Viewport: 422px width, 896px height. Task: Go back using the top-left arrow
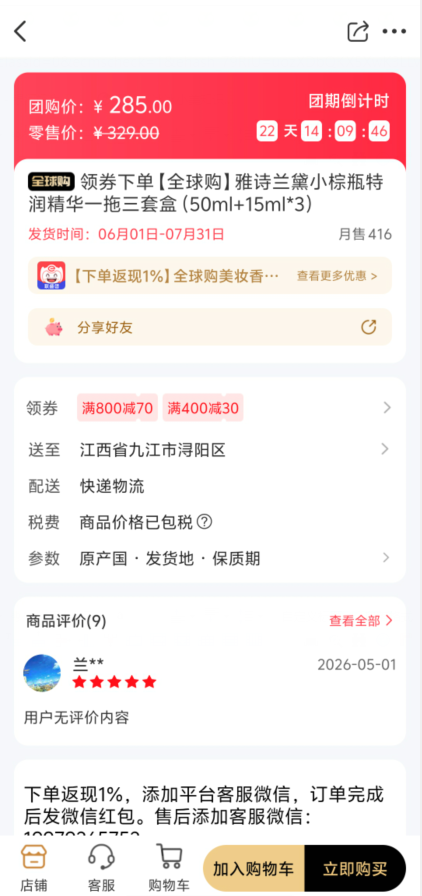[x=21, y=31]
